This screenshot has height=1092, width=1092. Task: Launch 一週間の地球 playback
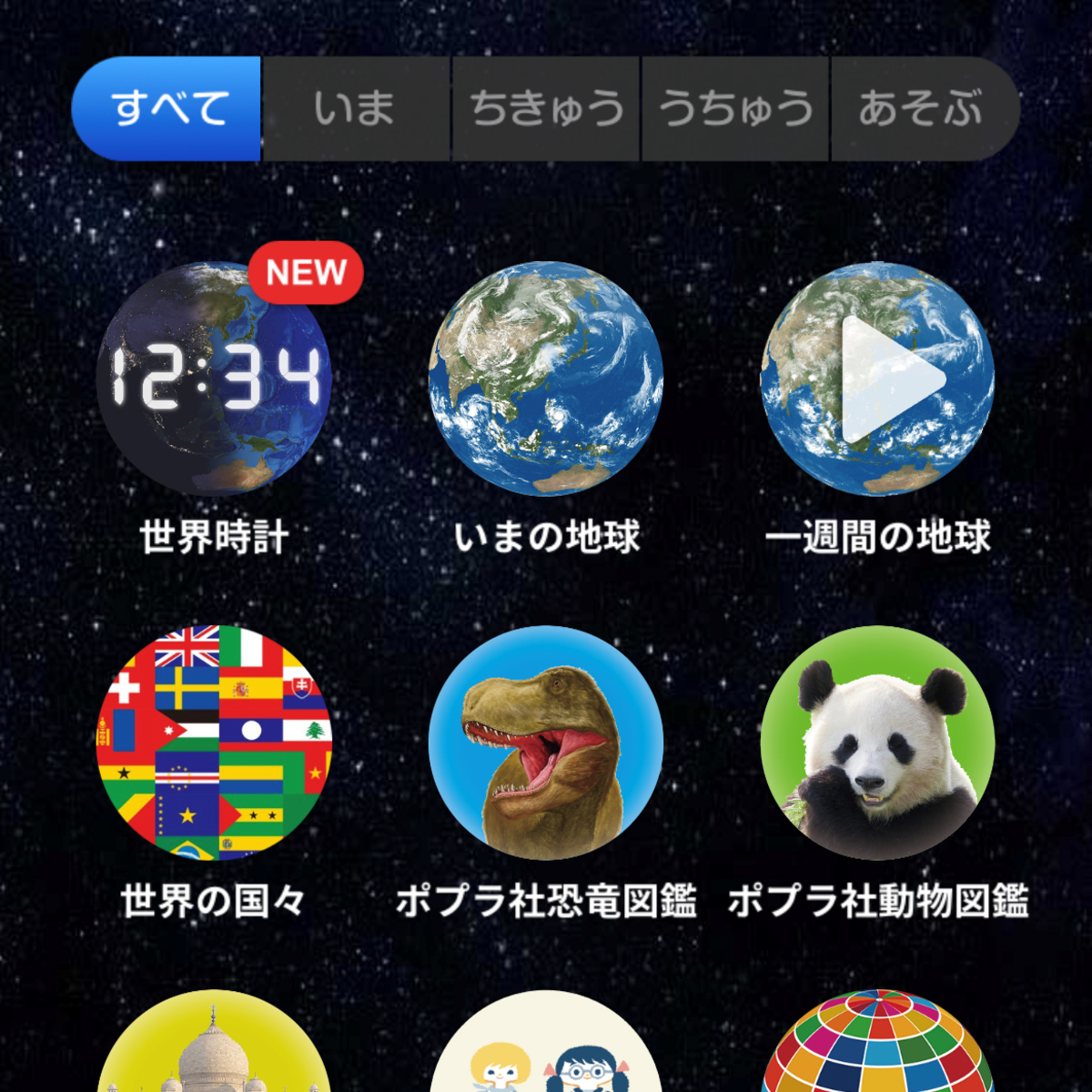pyautogui.click(x=878, y=379)
